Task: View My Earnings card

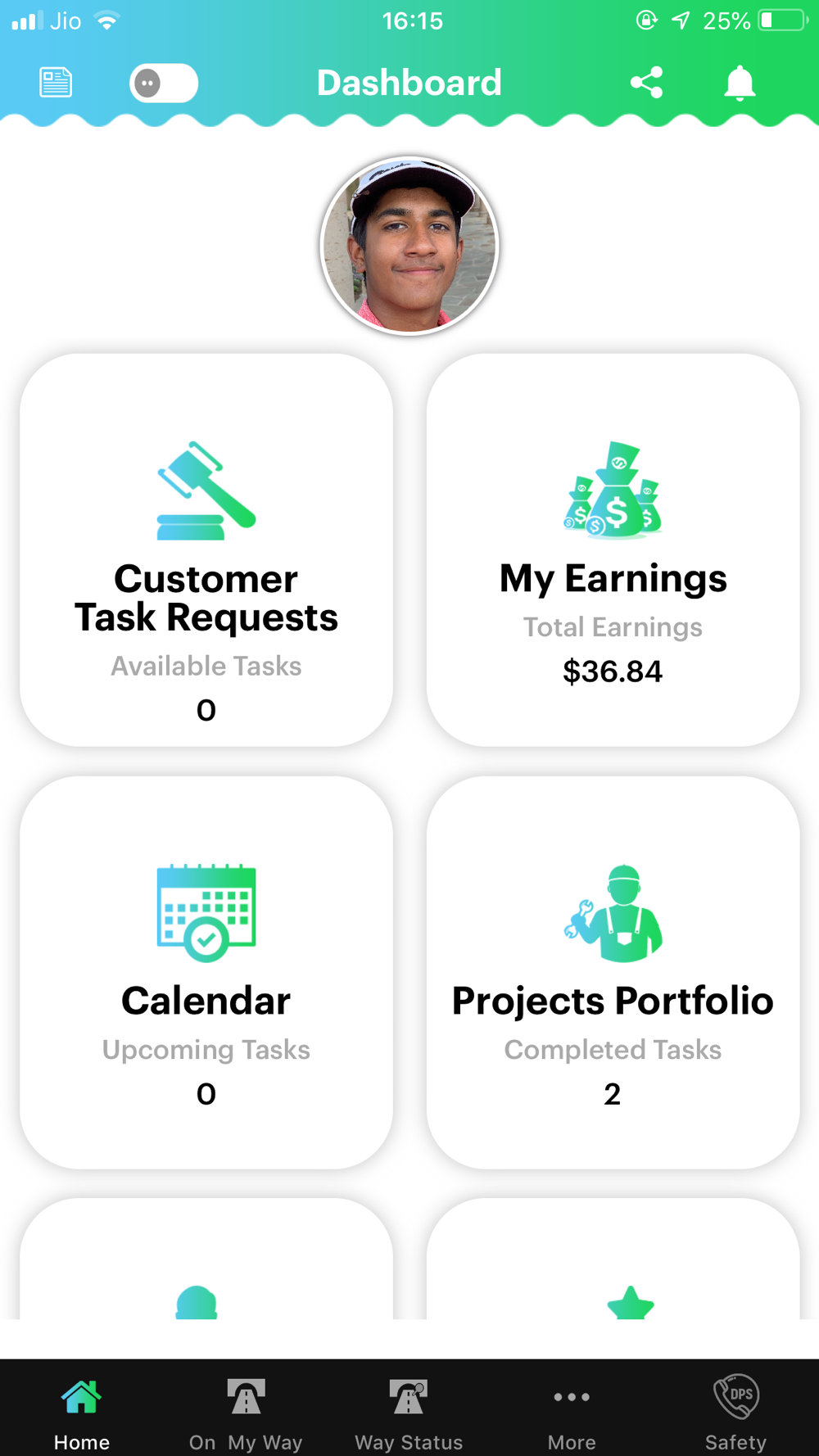Action: point(613,549)
